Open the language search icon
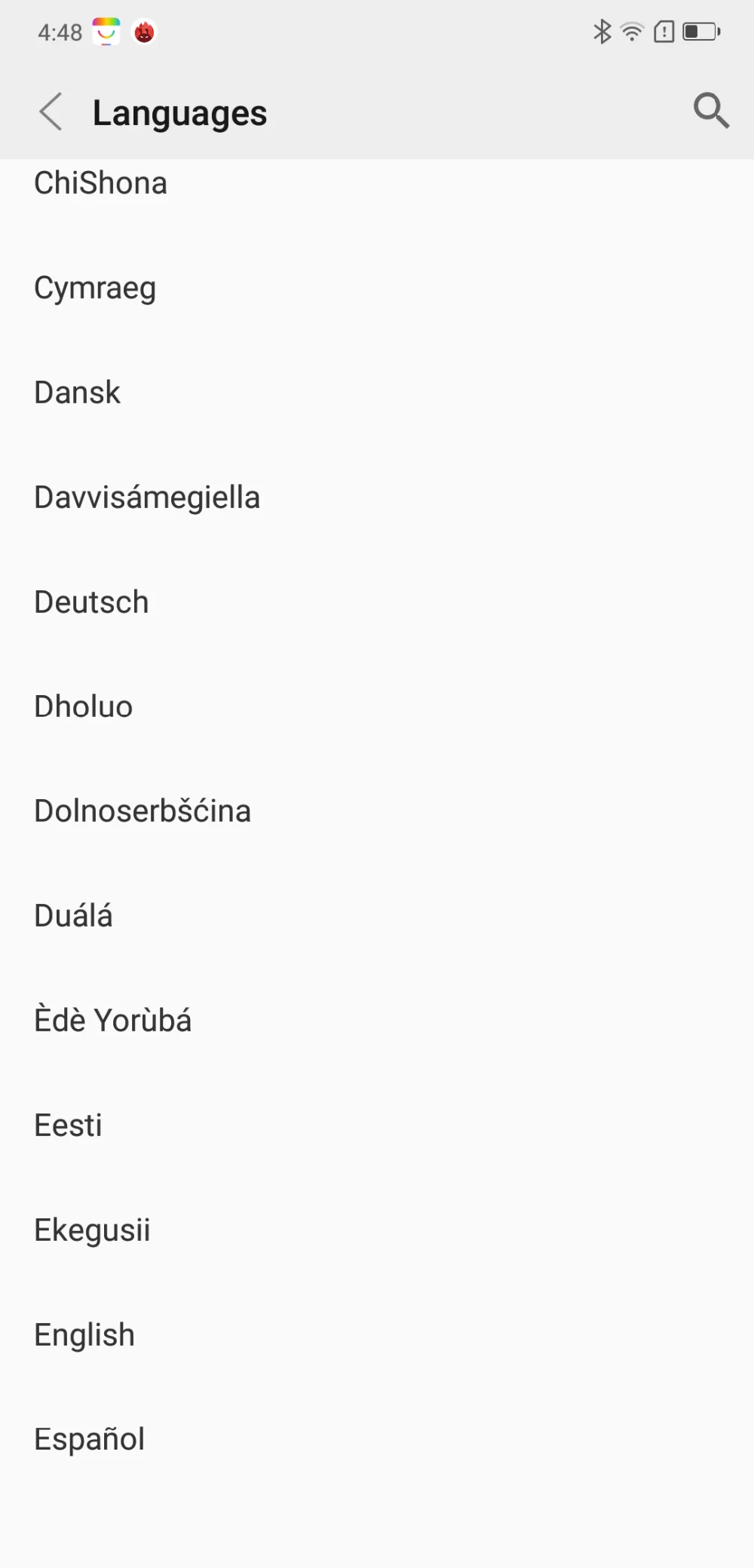 pyautogui.click(x=711, y=112)
